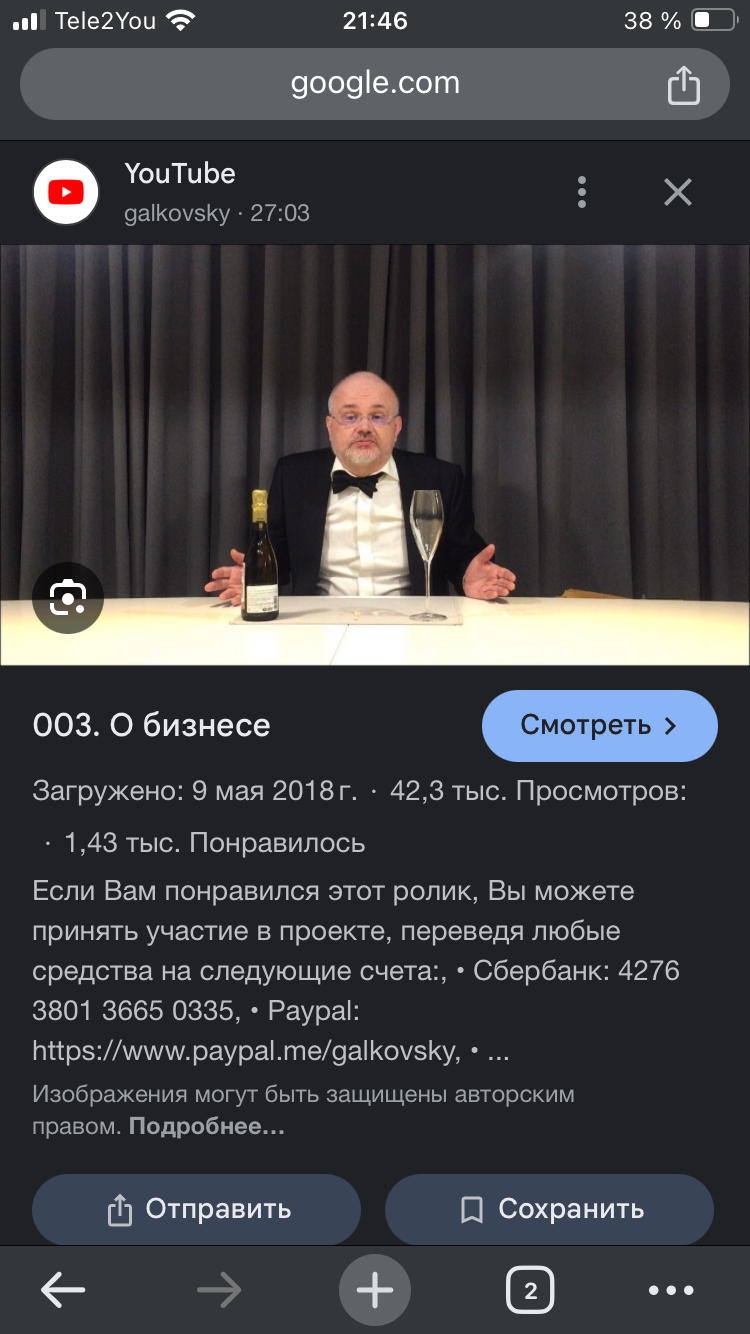The width and height of the screenshot is (750, 1334).
Task: Tap the Сохранить button
Action: tap(549, 1209)
